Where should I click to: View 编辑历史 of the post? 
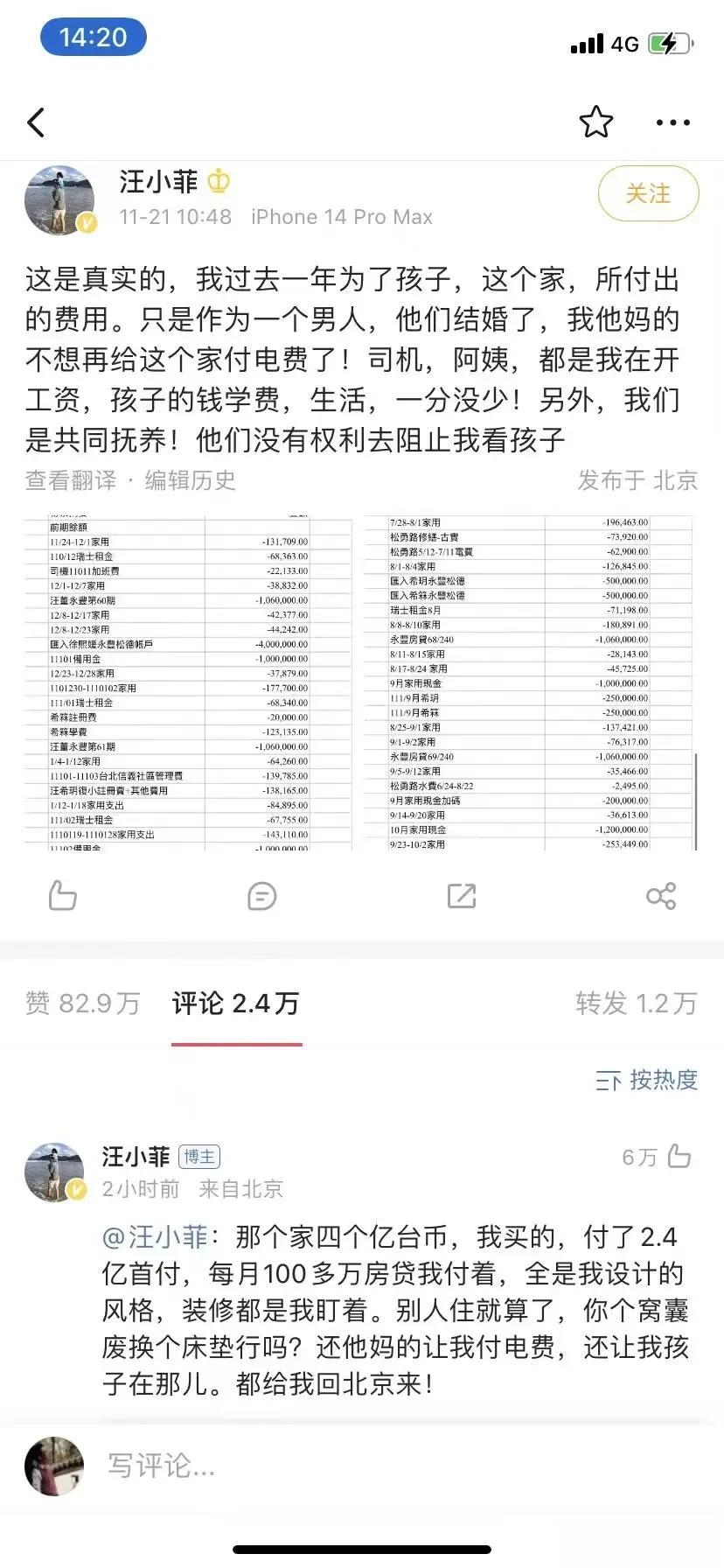click(191, 479)
